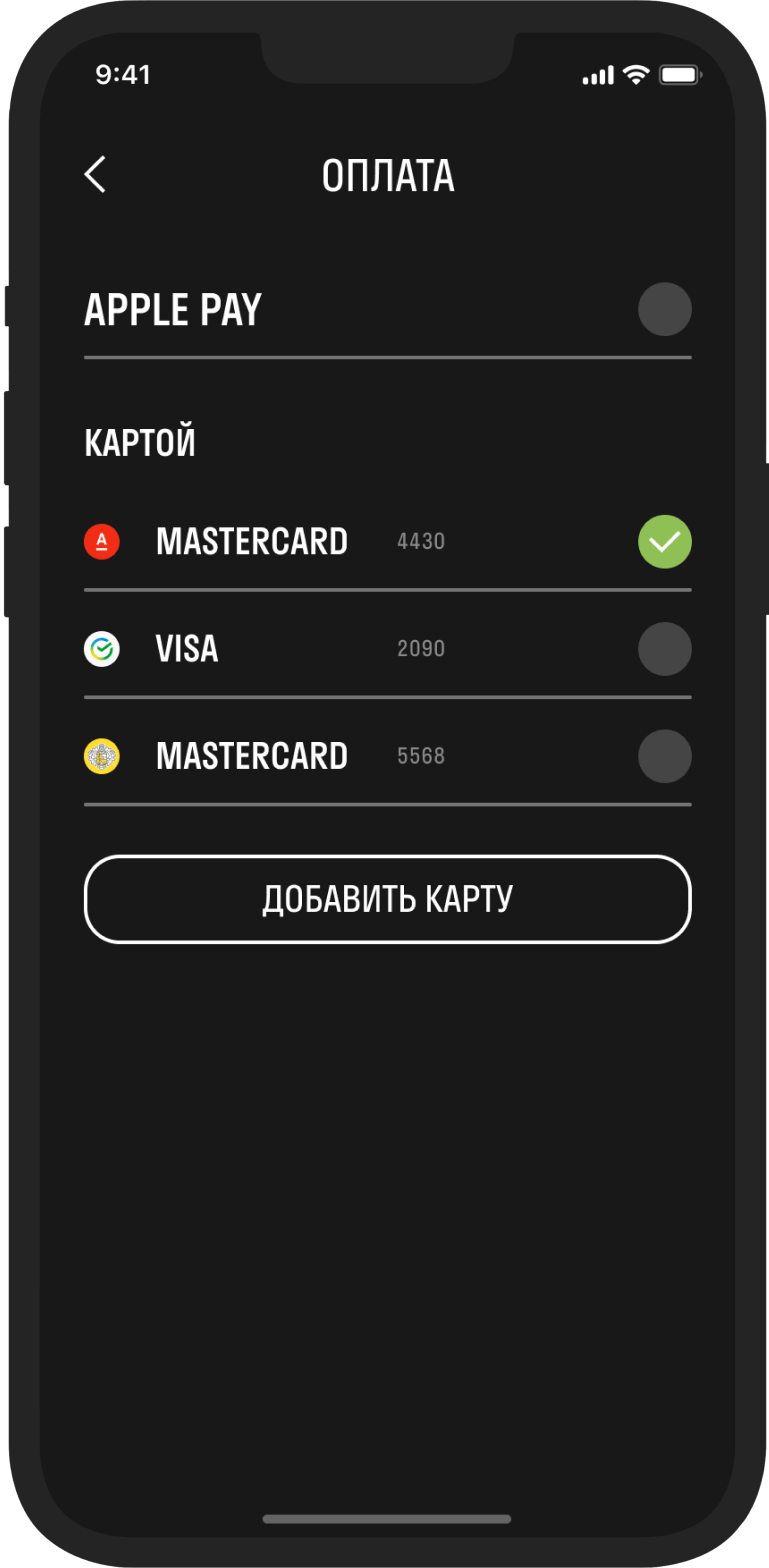Choose the Visa card ending in 2090
The width and height of the screenshot is (769, 1568).
coord(664,649)
